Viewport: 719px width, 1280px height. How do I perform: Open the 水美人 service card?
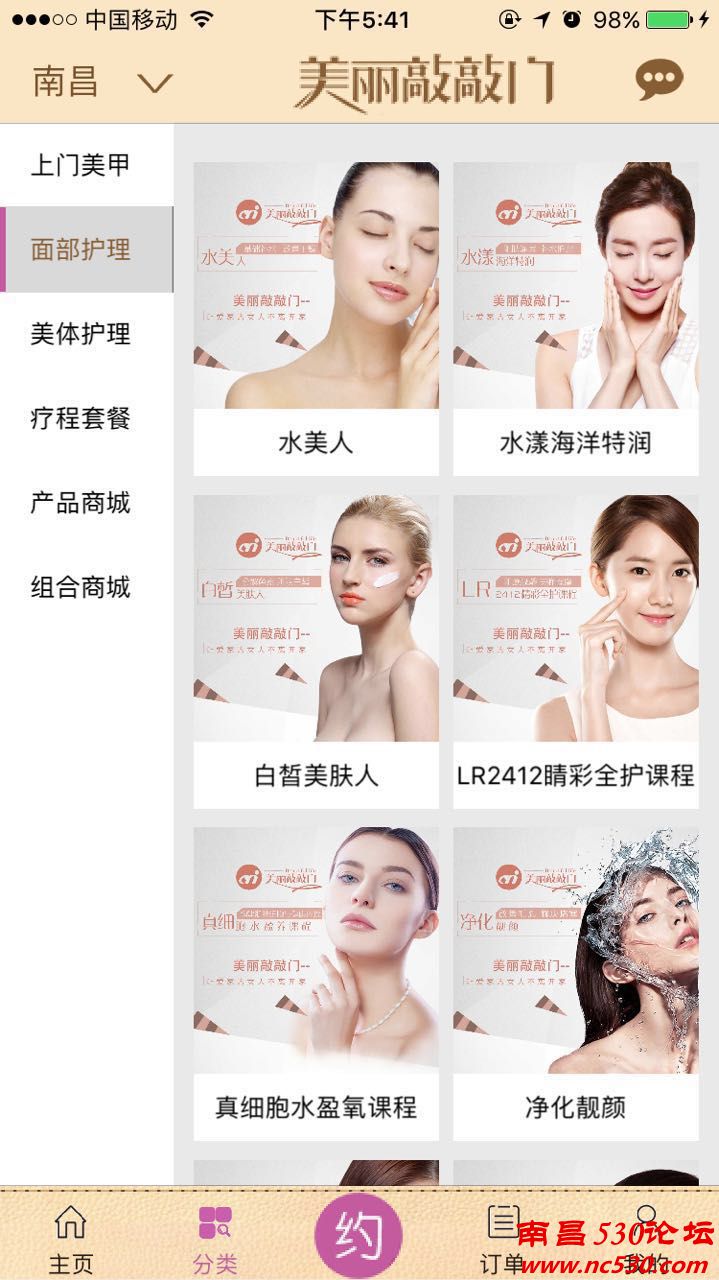(316, 318)
